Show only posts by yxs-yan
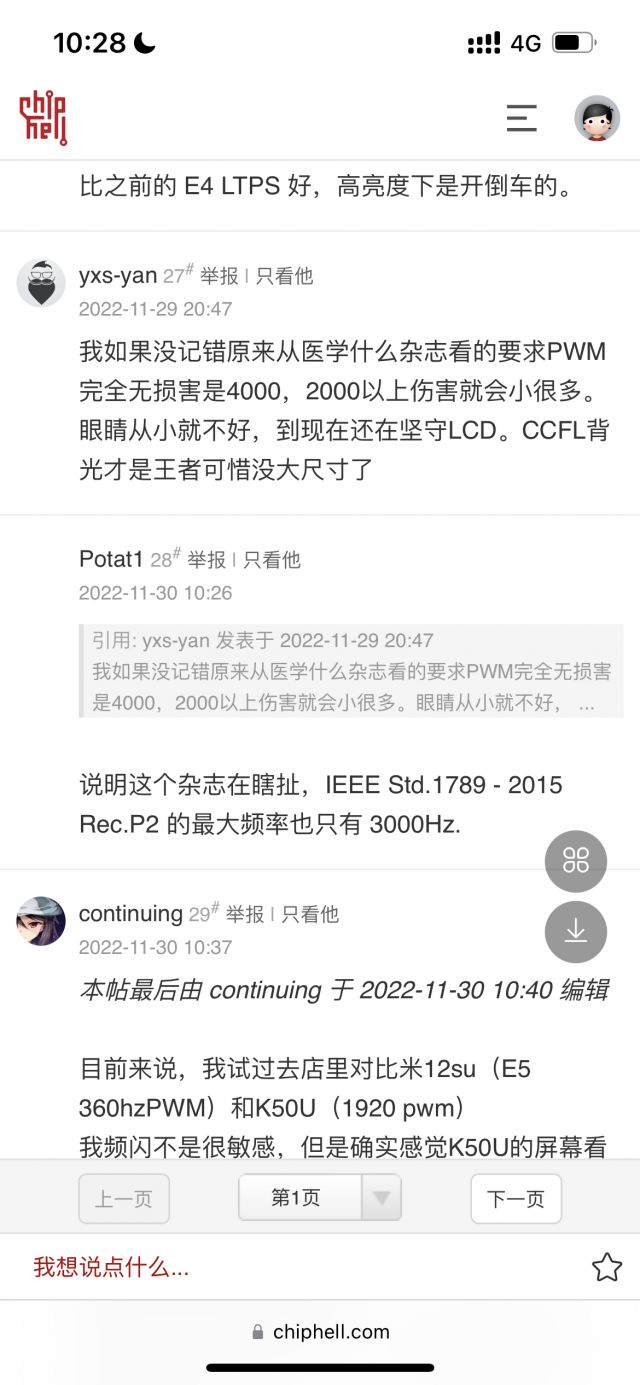Screen dimensions: 640x1385 pos(284,276)
